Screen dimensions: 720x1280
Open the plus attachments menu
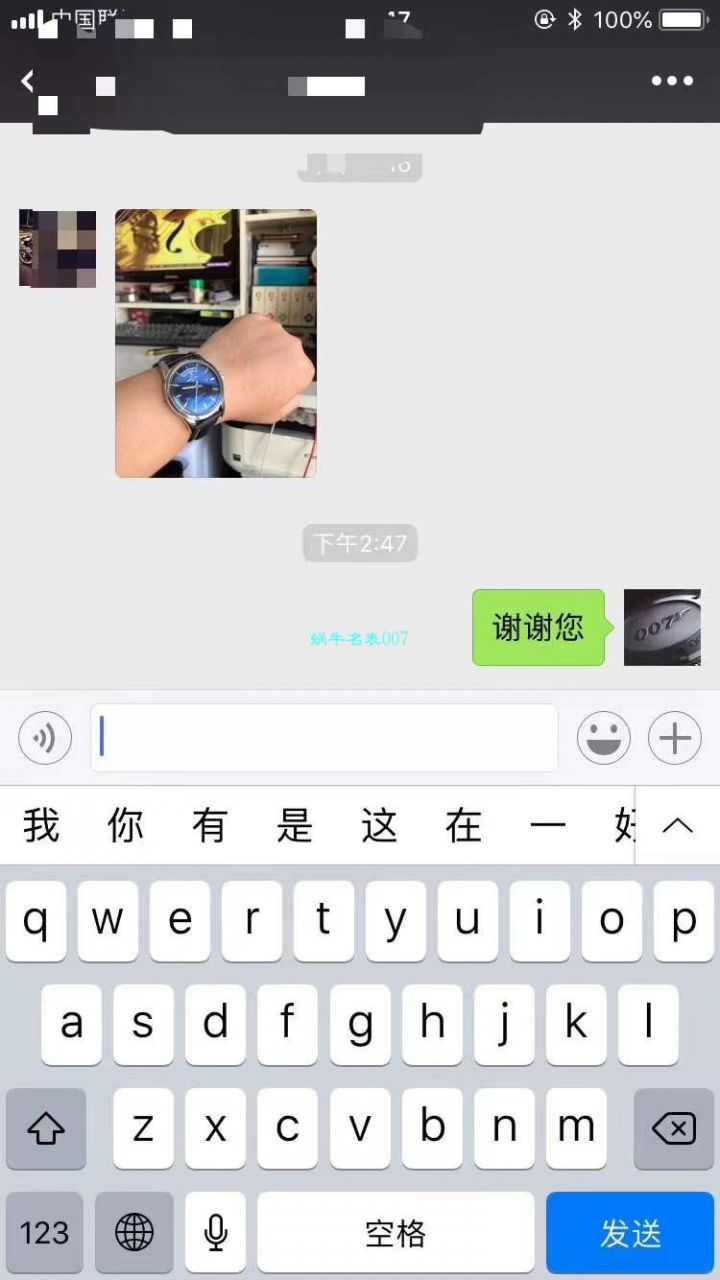click(x=675, y=739)
